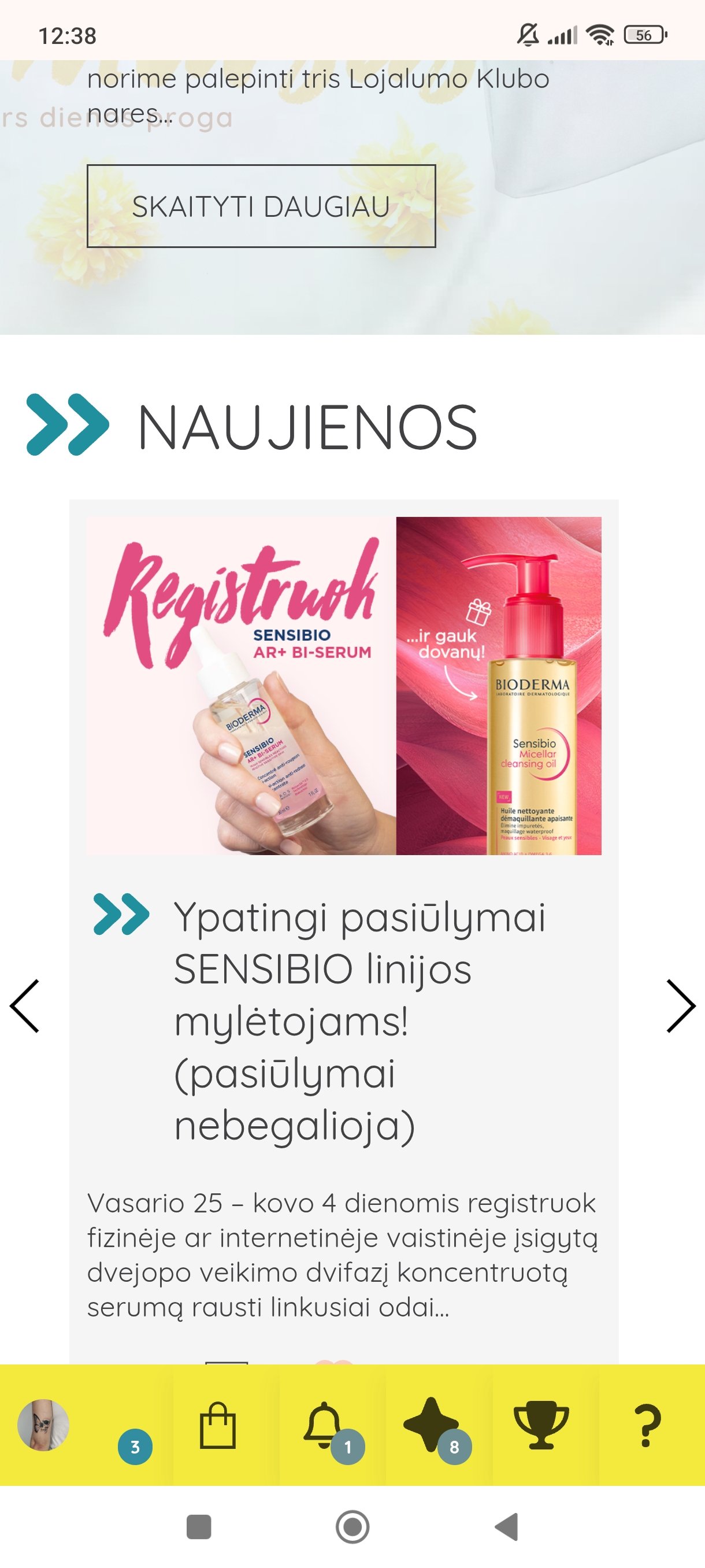Show the next news item
This screenshot has height=1568, width=705.
point(681,1005)
